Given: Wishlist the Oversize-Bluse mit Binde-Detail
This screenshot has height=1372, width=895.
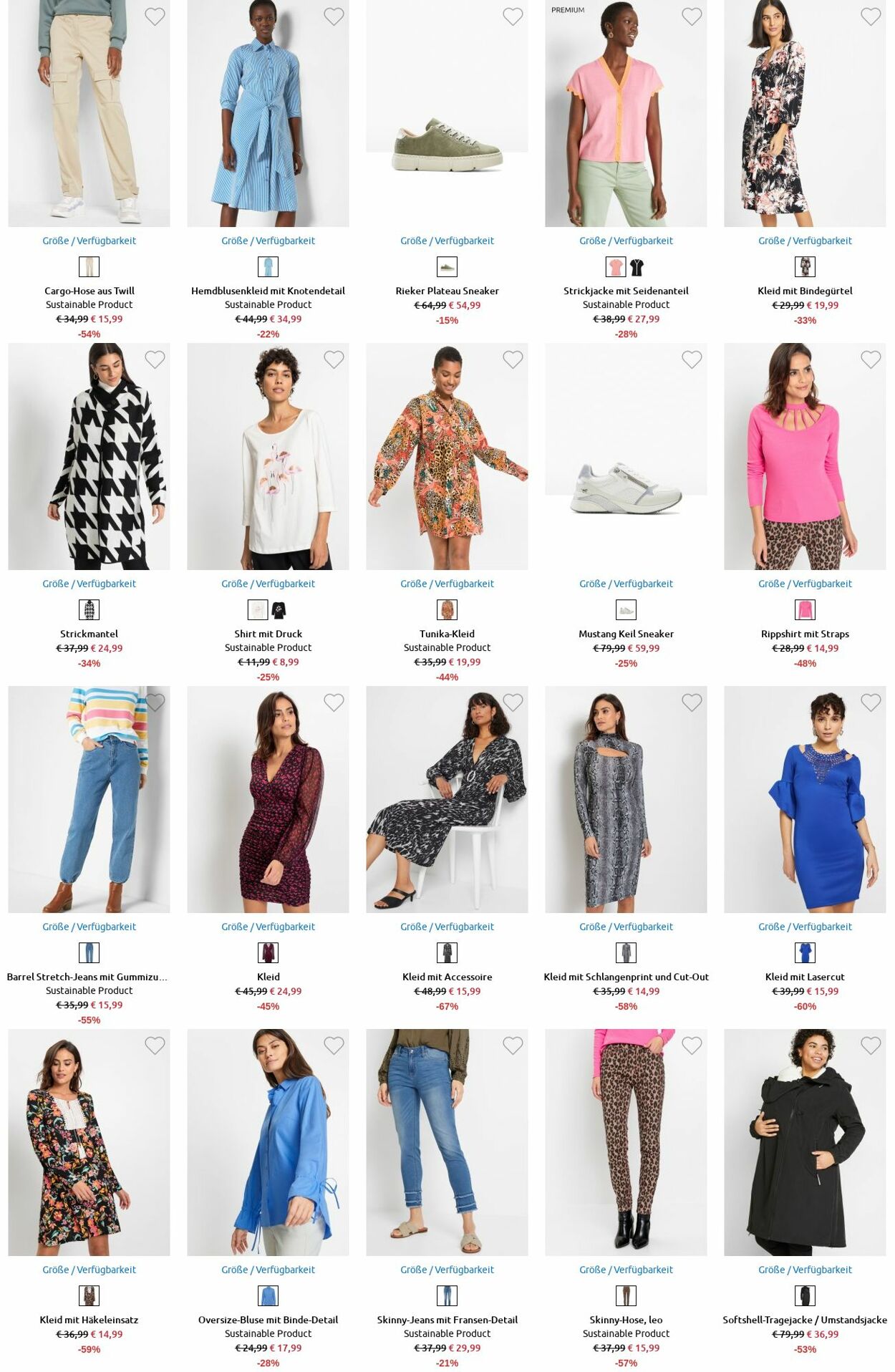Looking at the screenshot, I should (334, 1045).
